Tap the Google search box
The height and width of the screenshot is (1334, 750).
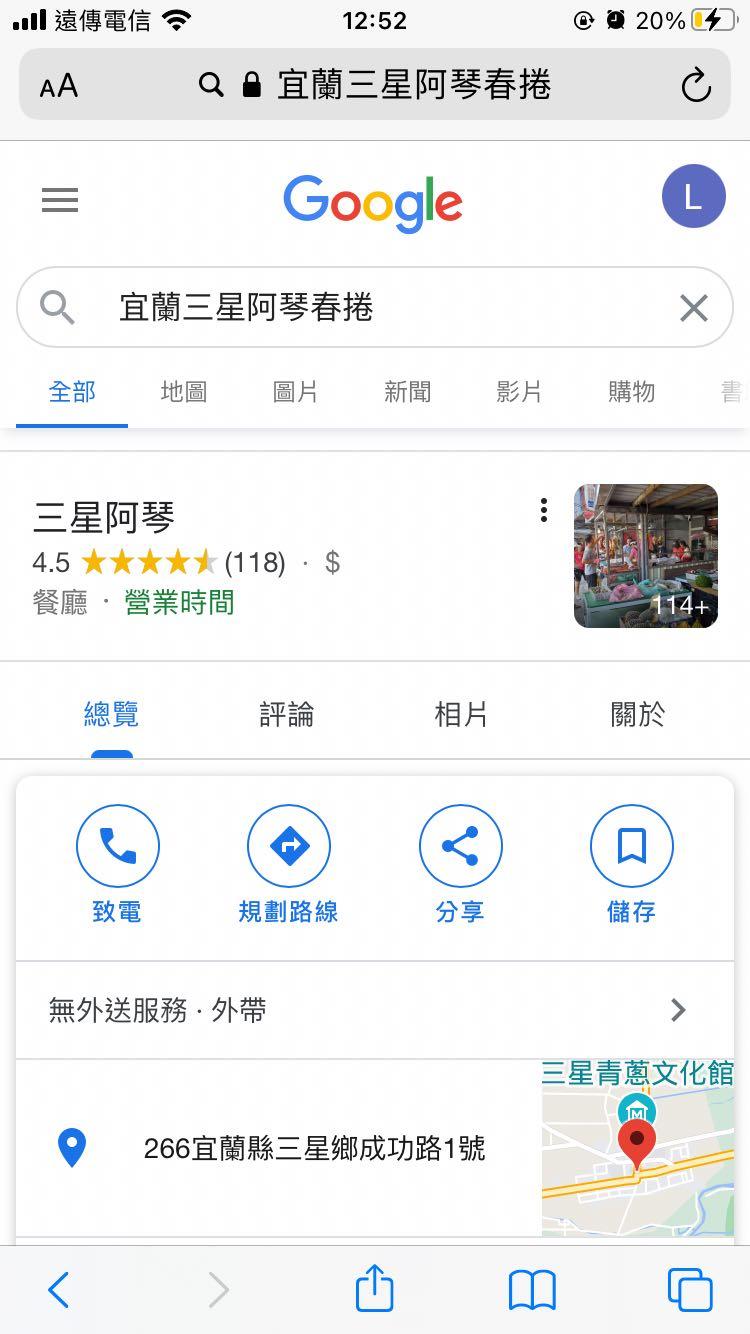pos(375,307)
